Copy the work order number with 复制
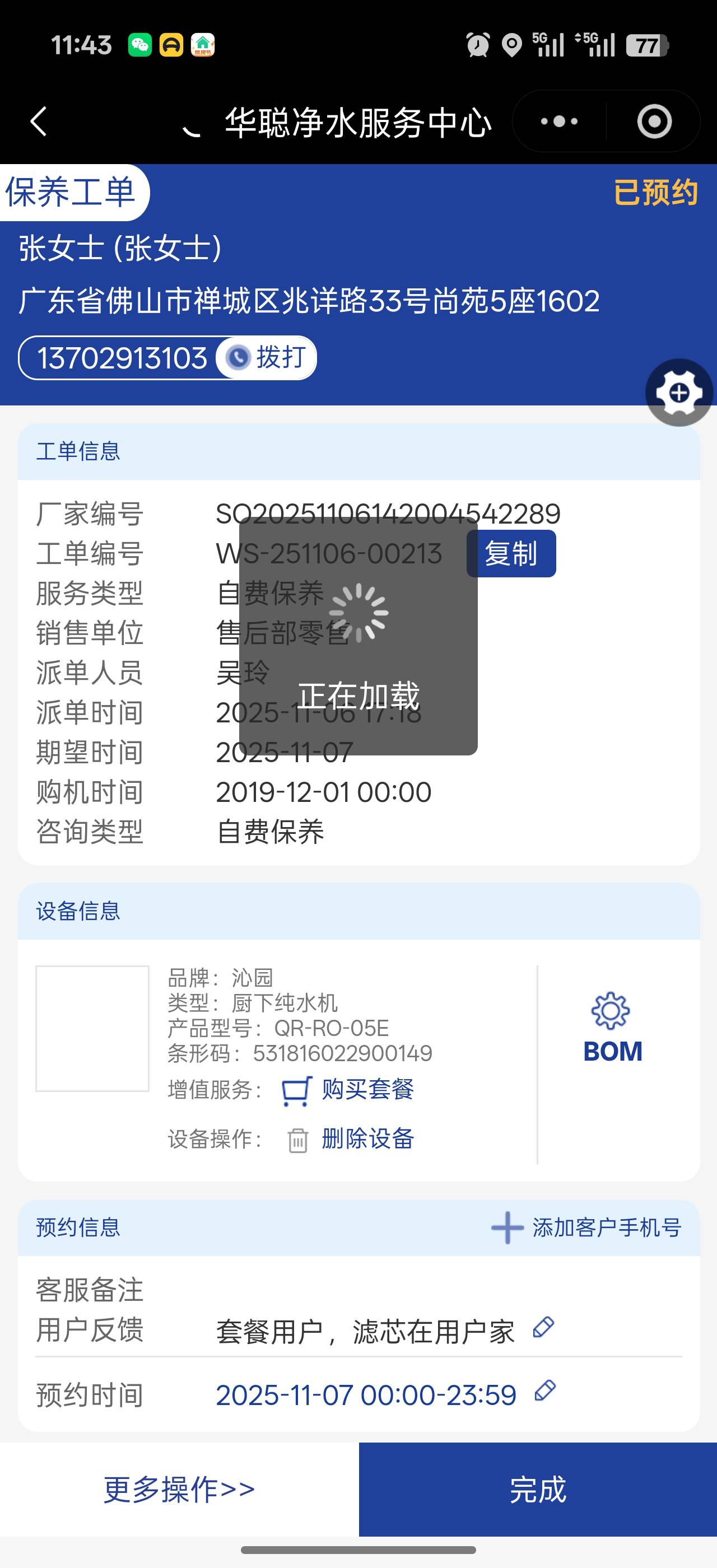Image resolution: width=717 pixels, height=1568 pixels. 511,553
